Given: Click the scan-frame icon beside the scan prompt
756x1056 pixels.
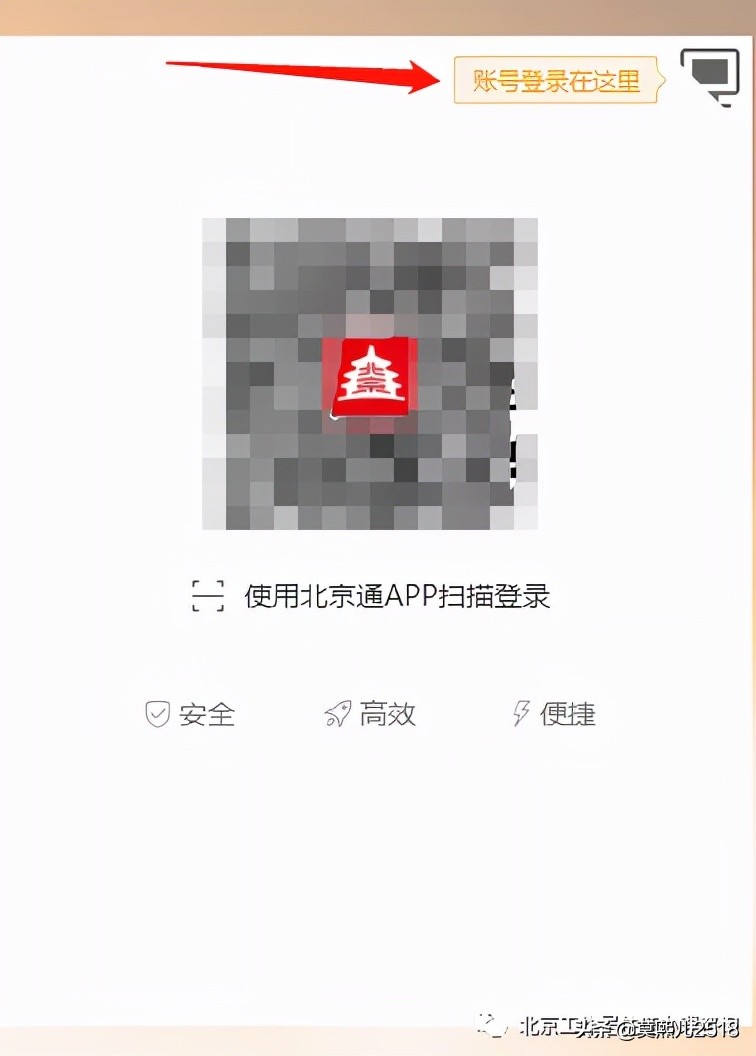Looking at the screenshot, I should pos(205,594).
